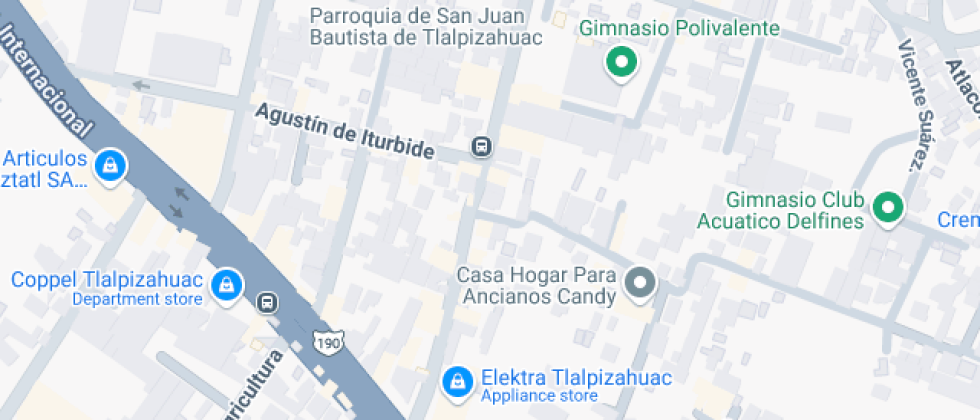Select the bus stop beside Coppel Tlalpizahuac
Screen dimensions: 980x420
(x=267, y=302)
